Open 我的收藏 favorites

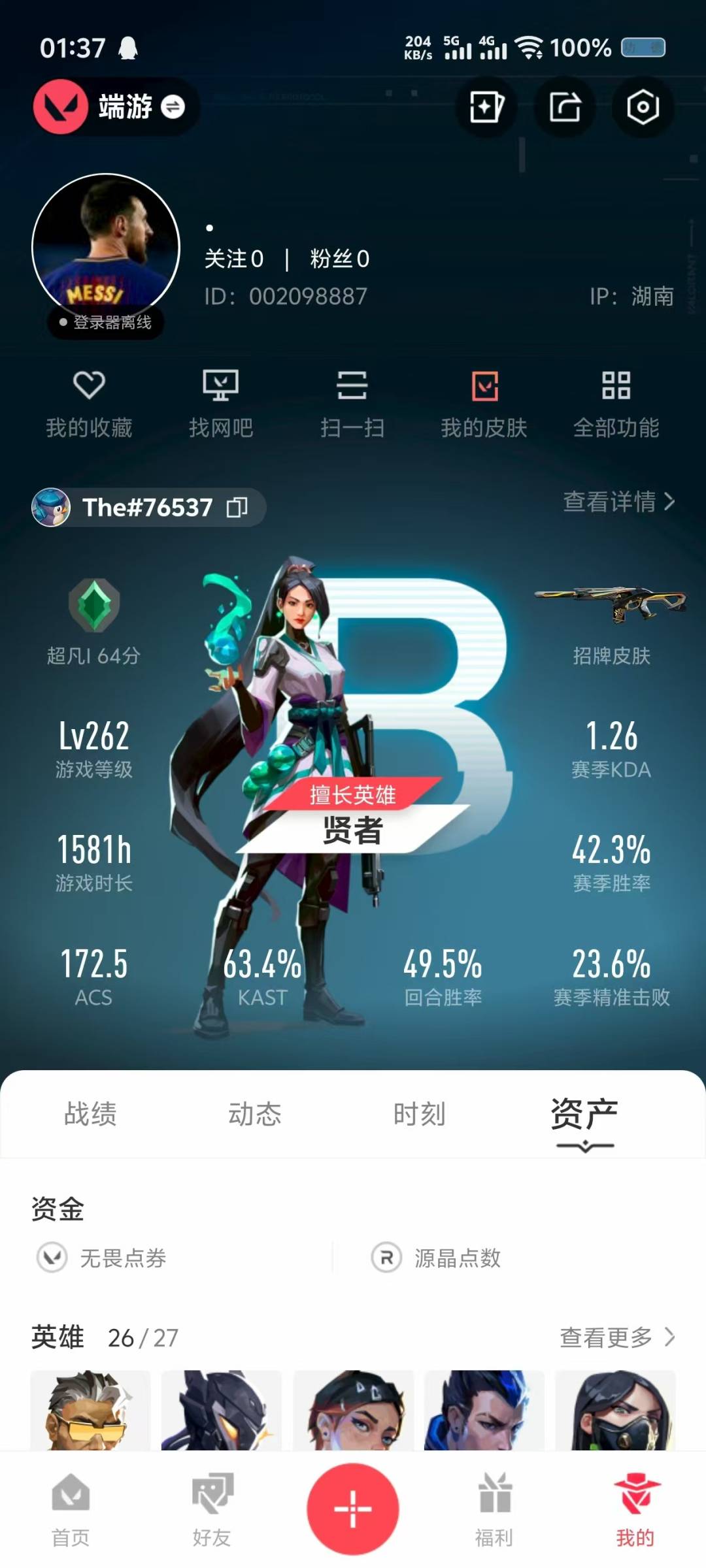pos(89,404)
